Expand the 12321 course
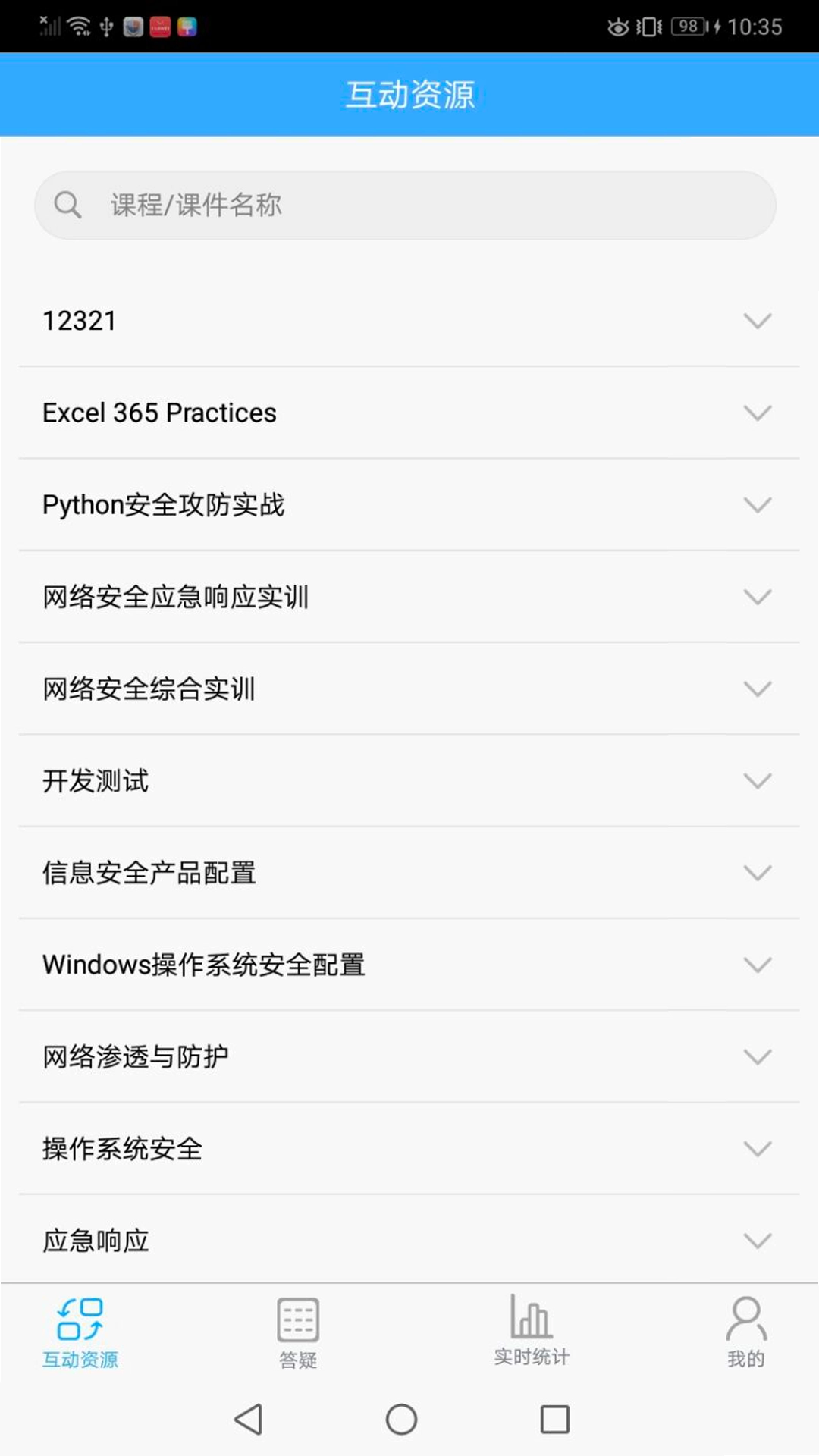The width and height of the screenshot is (819, 1456). click(757, 321)
